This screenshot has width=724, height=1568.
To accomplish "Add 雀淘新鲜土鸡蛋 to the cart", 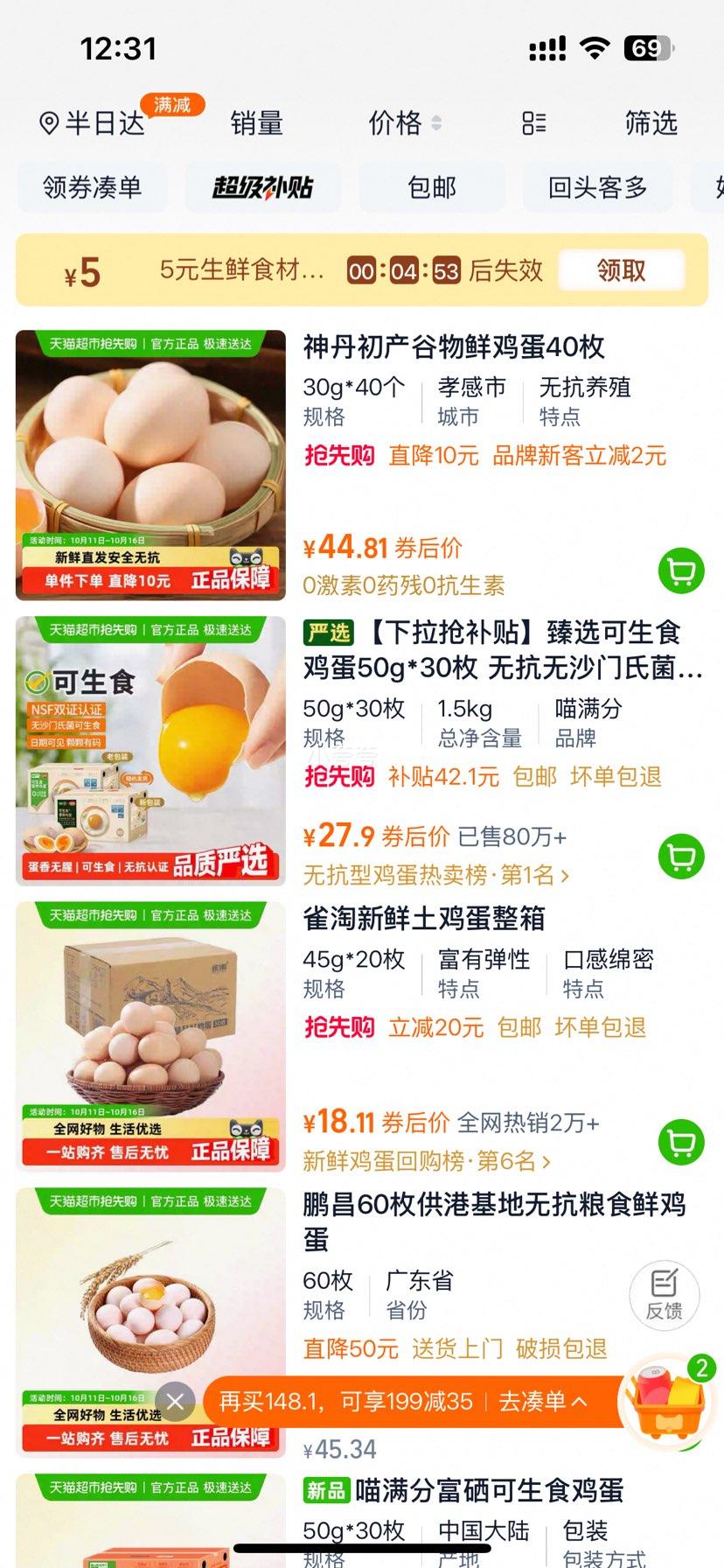I will 681,1142.
